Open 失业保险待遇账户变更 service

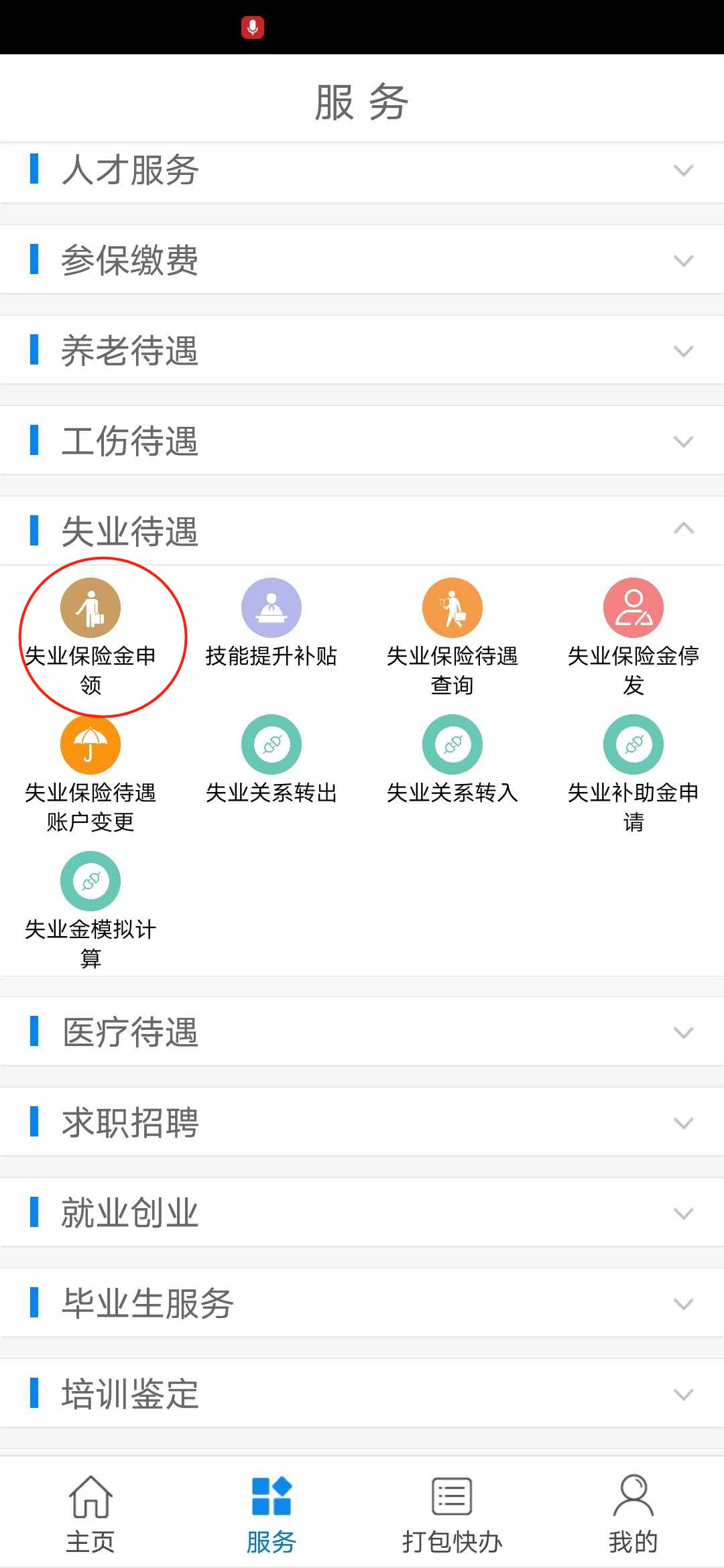tap(90, 773)
